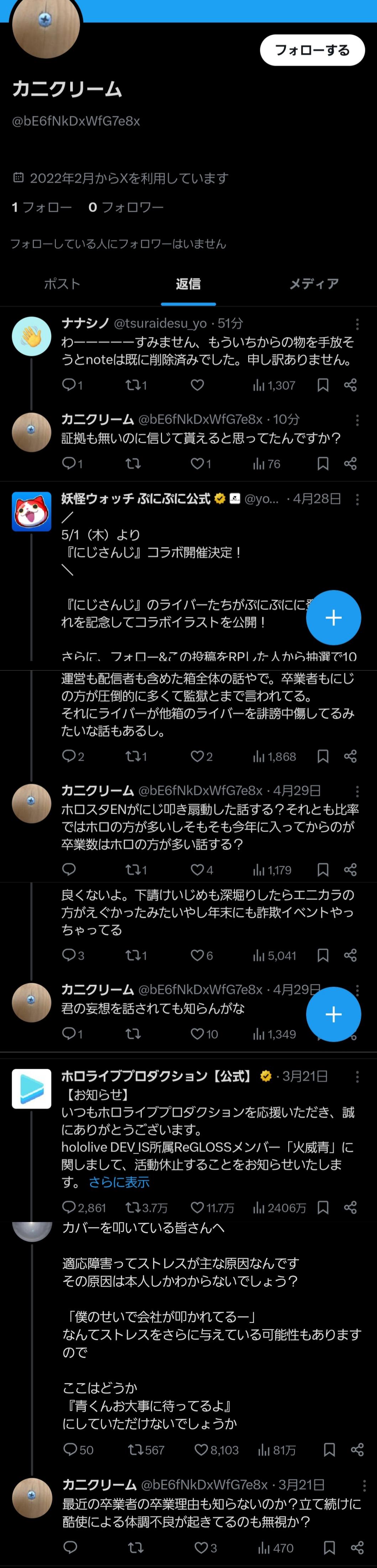Like the ホロスタENがにじ叩き reply
377x1568 pixels.
pyautogui.click(x=198, y=869)
